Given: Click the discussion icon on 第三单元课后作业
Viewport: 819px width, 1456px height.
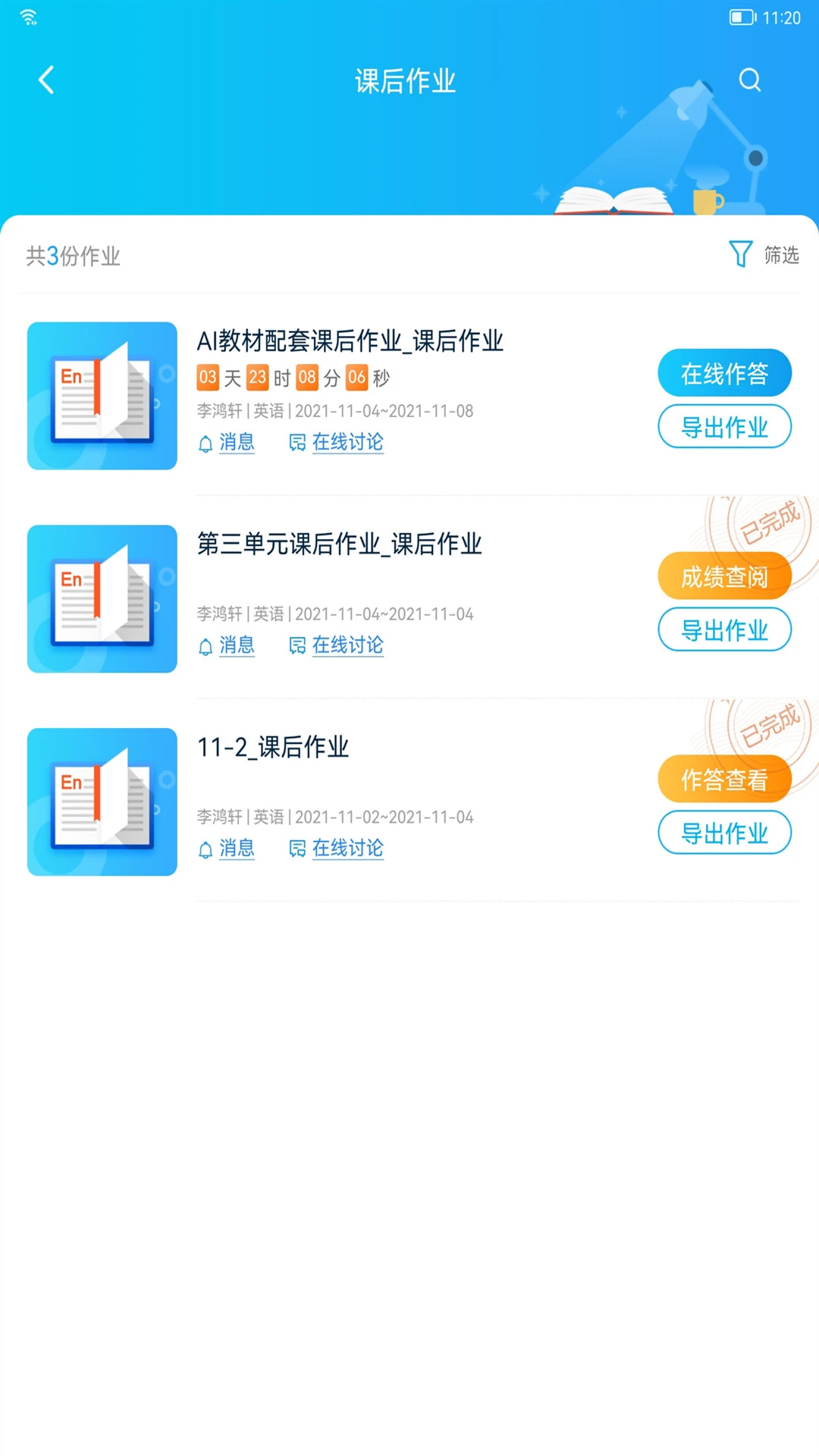Looking at the screenshot, I should click(297, 646).
